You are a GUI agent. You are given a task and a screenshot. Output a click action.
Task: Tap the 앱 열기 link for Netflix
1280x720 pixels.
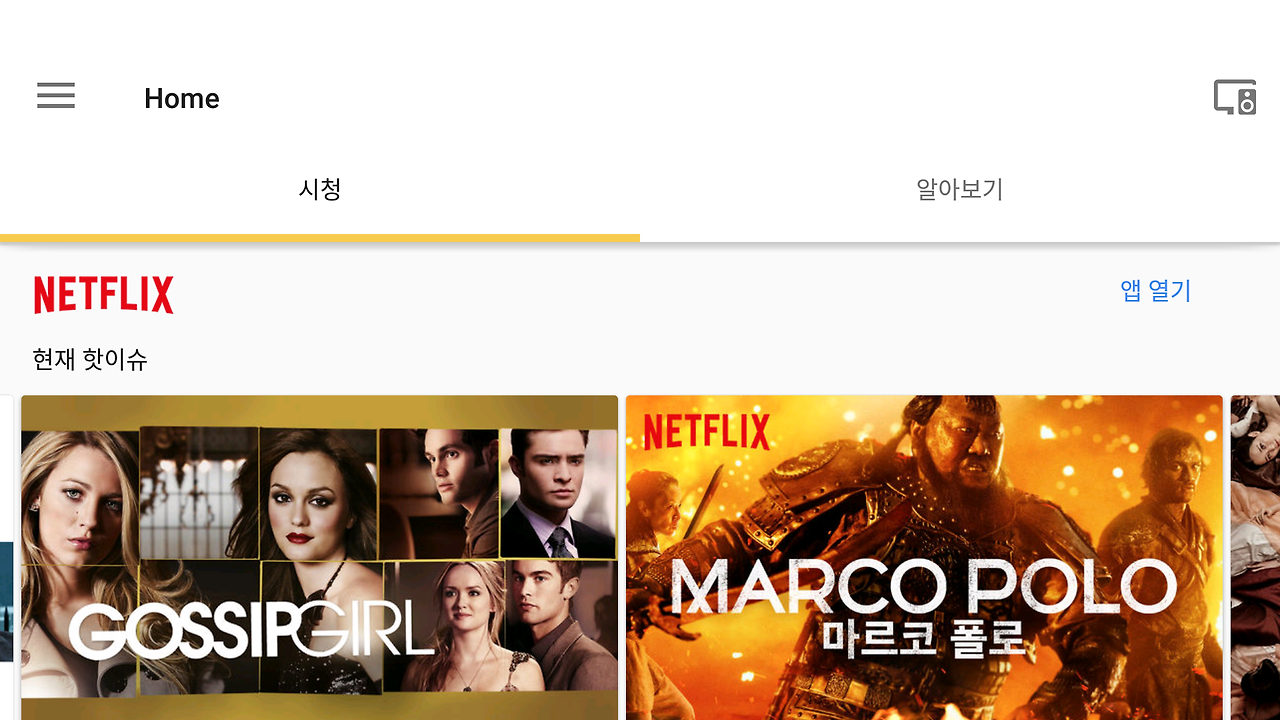[x=1156, y=291]
